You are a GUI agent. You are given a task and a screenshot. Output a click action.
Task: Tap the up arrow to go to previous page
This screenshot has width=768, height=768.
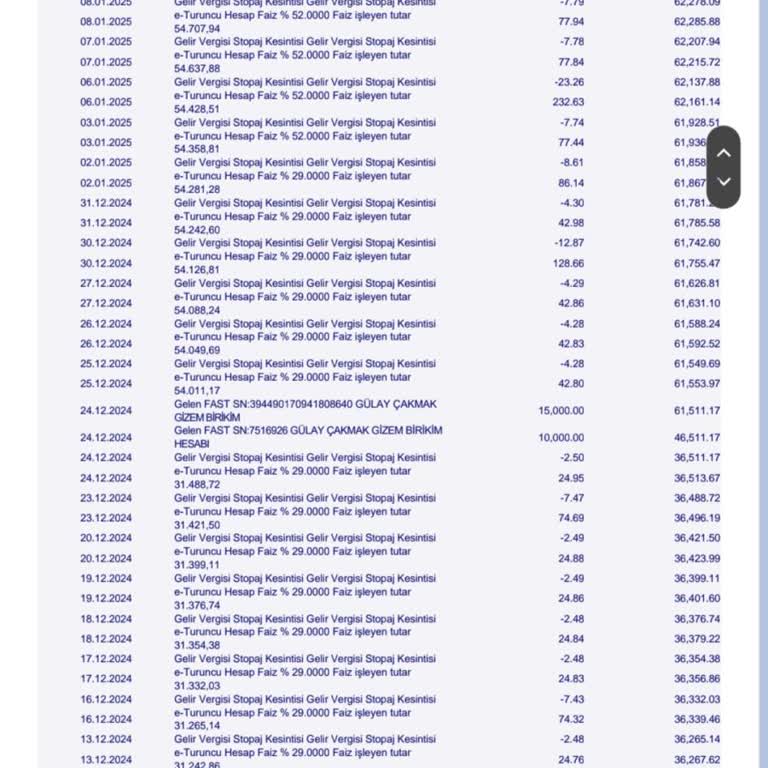tap(723, 153)
